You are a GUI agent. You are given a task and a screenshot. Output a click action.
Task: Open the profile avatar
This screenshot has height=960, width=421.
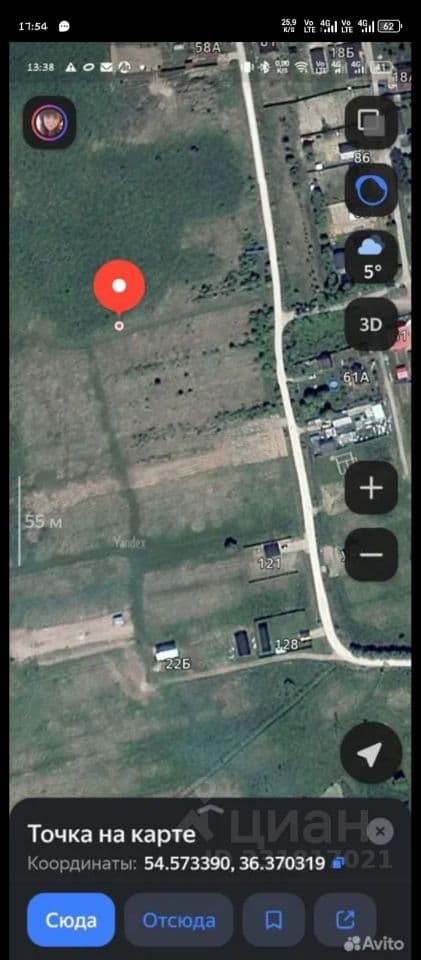click(49, 122)
